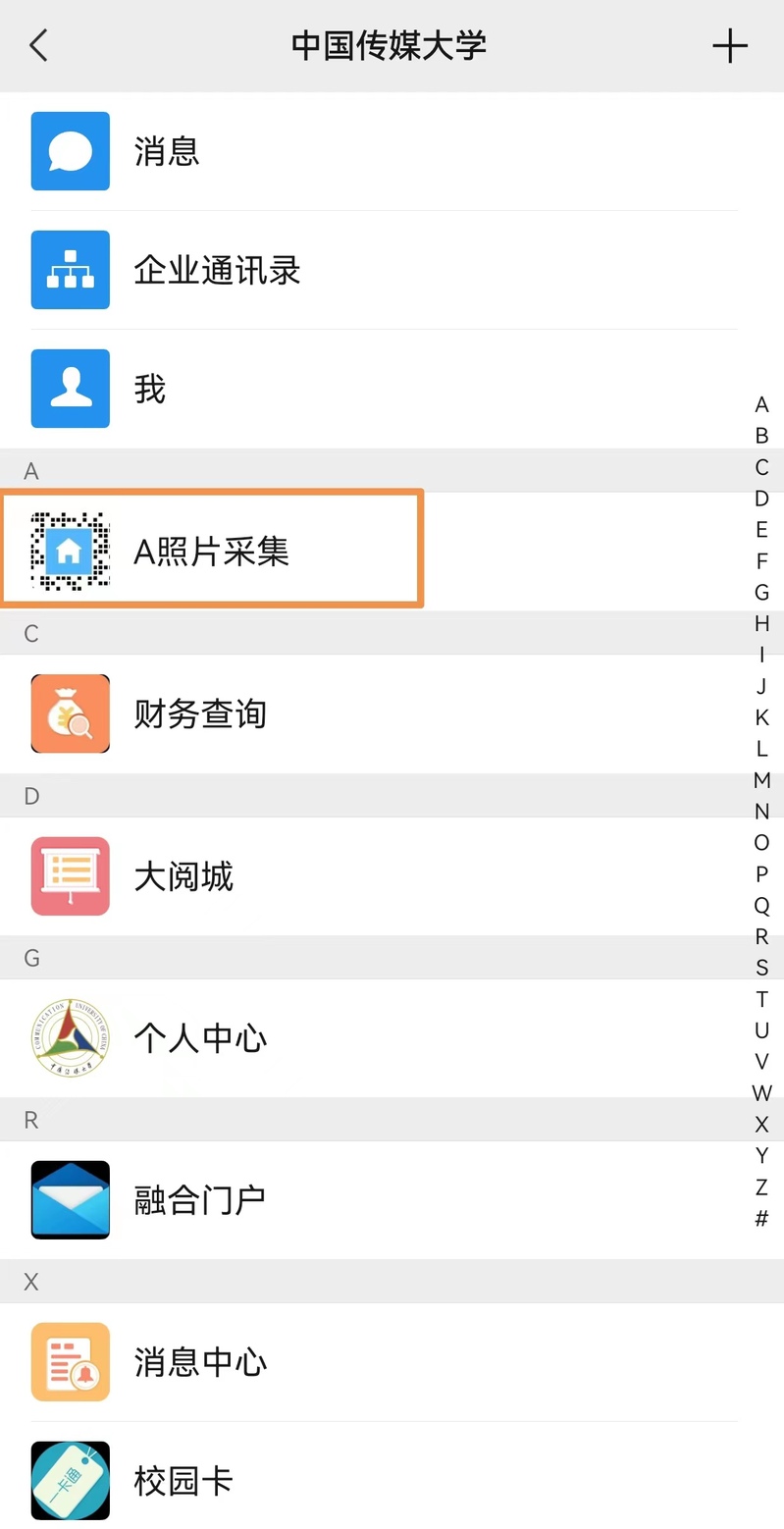784x1529 pixels.
Task: Jump to letter X in the index
Action: click(x=761, y=1124)
